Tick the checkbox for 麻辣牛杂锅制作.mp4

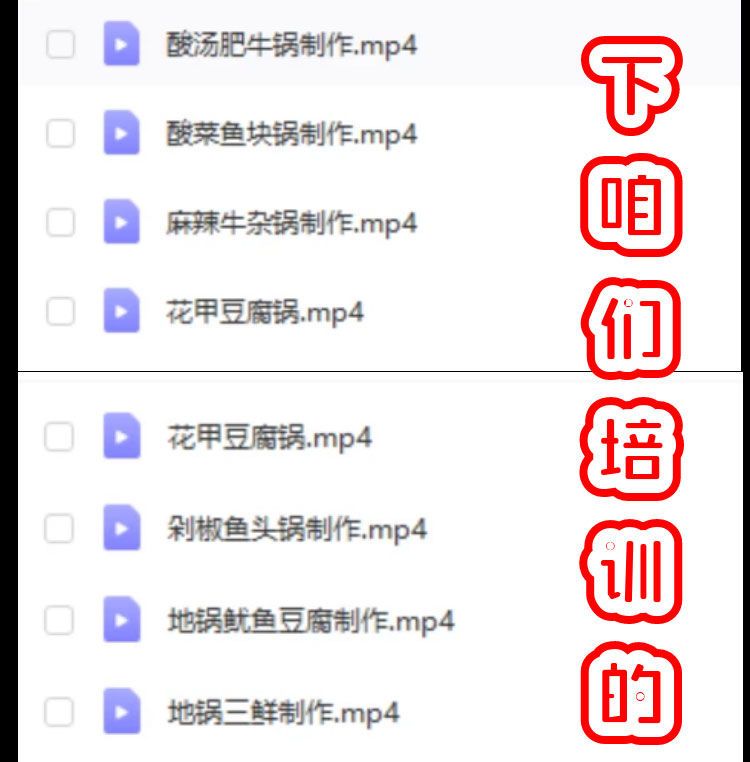pos(60,224)
